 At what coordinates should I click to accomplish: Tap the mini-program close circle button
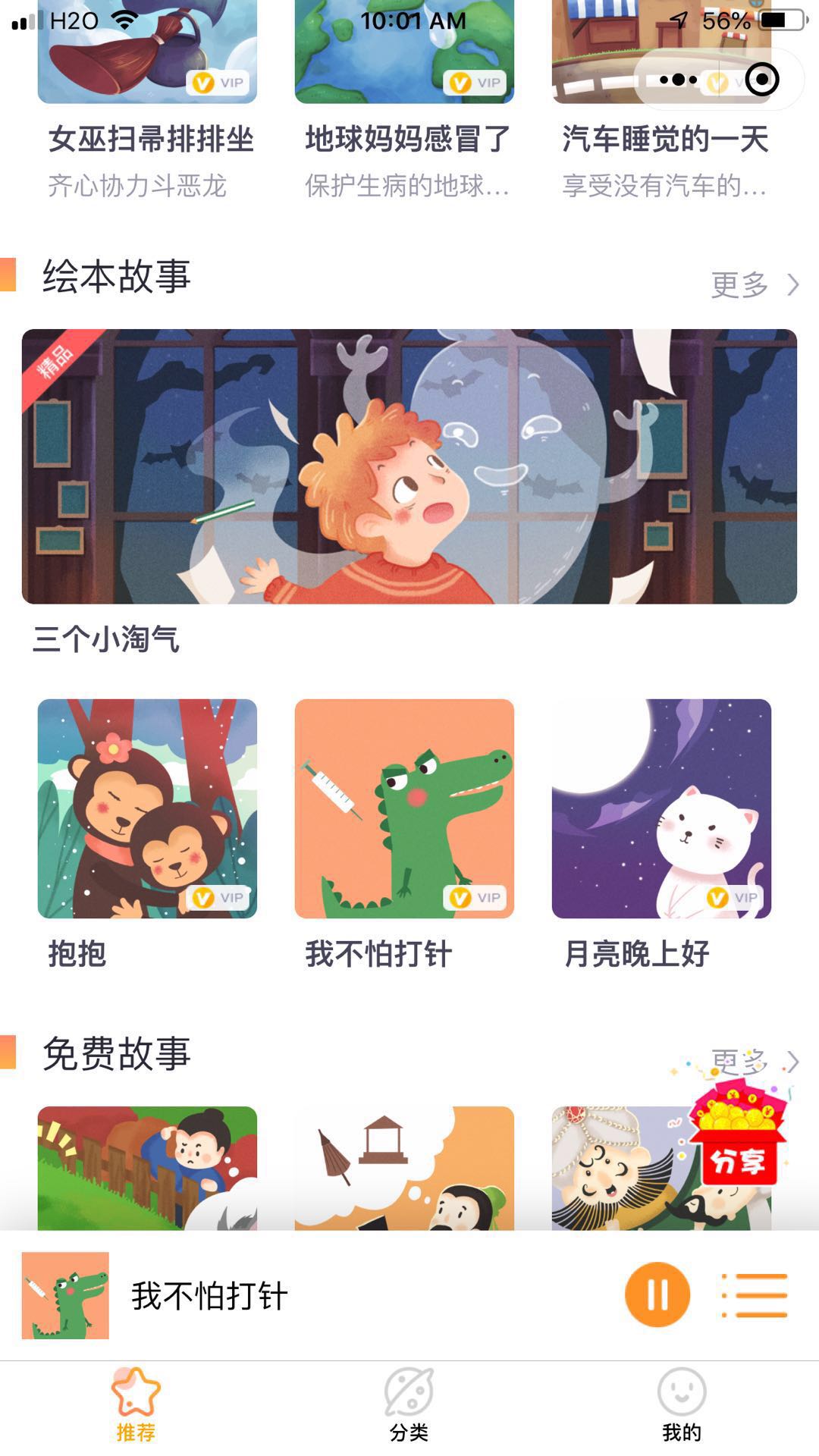(764, 78)
